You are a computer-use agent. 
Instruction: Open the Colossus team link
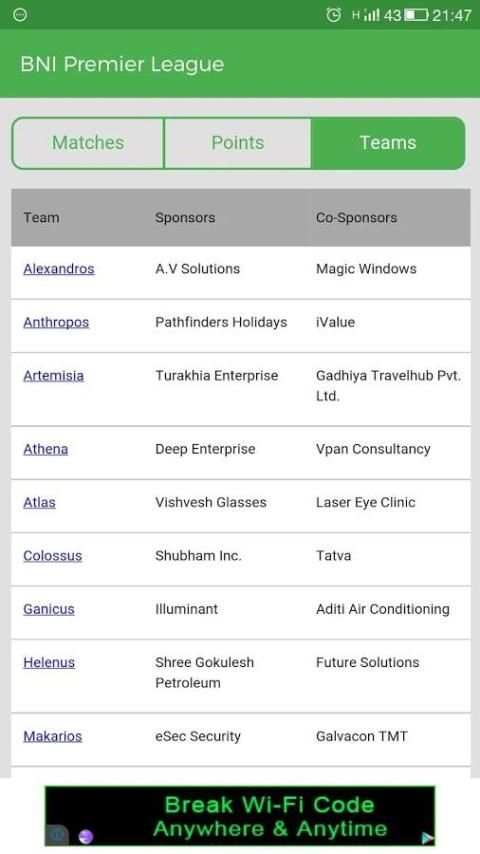point(52,556)
